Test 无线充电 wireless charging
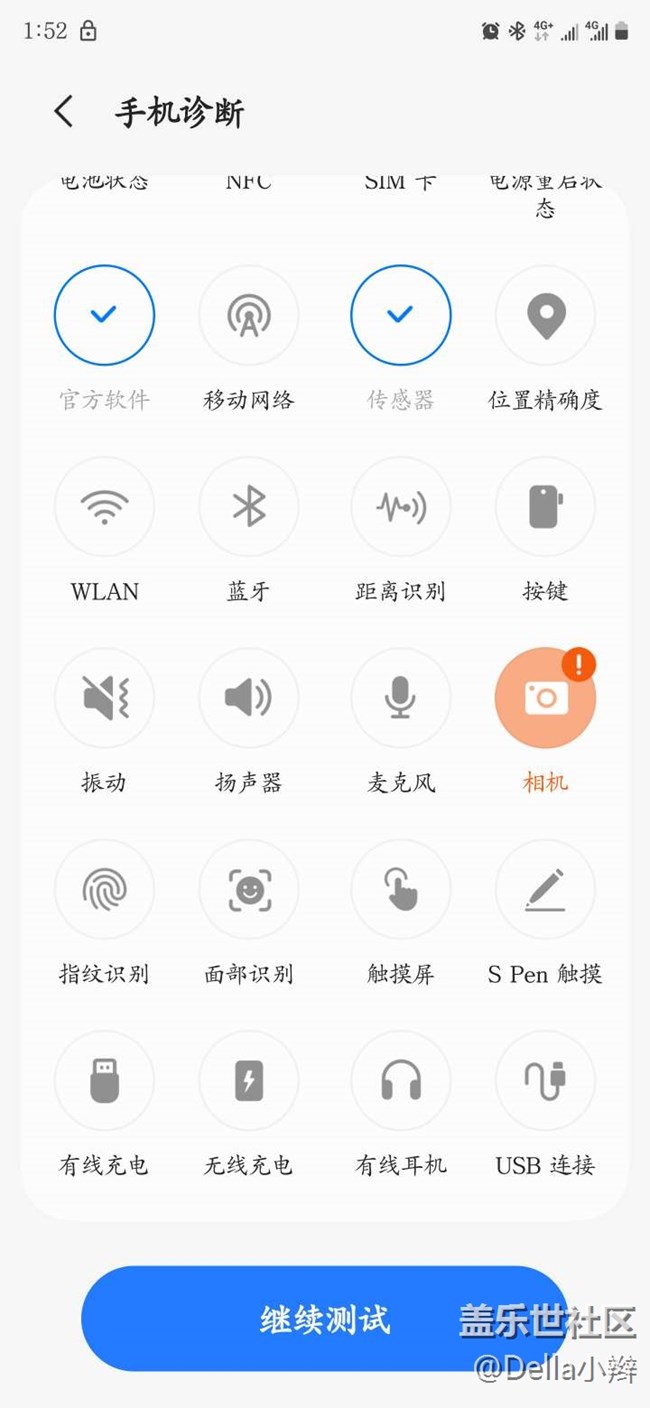Viewport: 650px width, 1408px height. click(x=248, y=1081)
